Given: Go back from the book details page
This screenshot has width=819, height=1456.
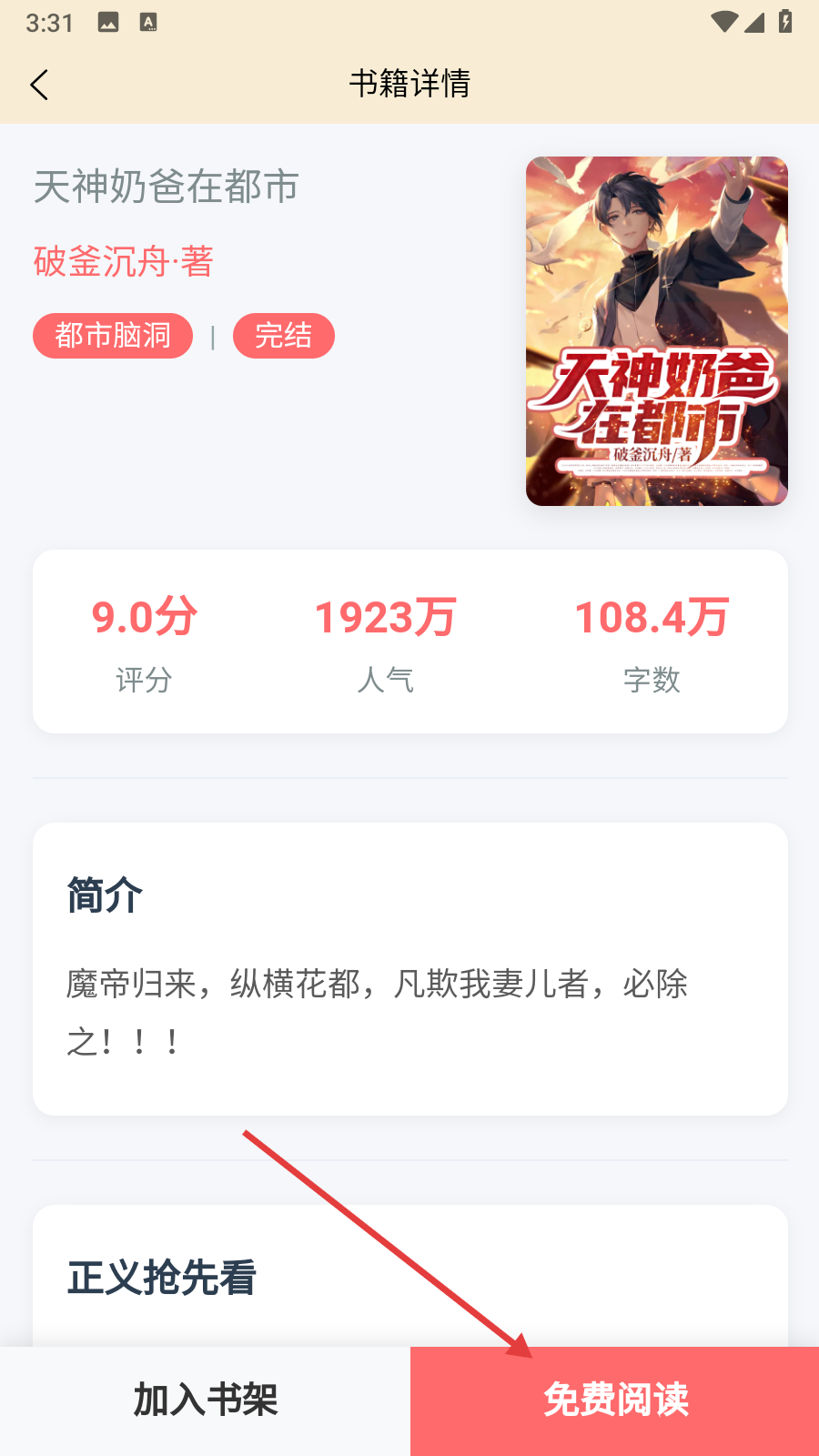Looking at the screenshot, I should [39, 85].
